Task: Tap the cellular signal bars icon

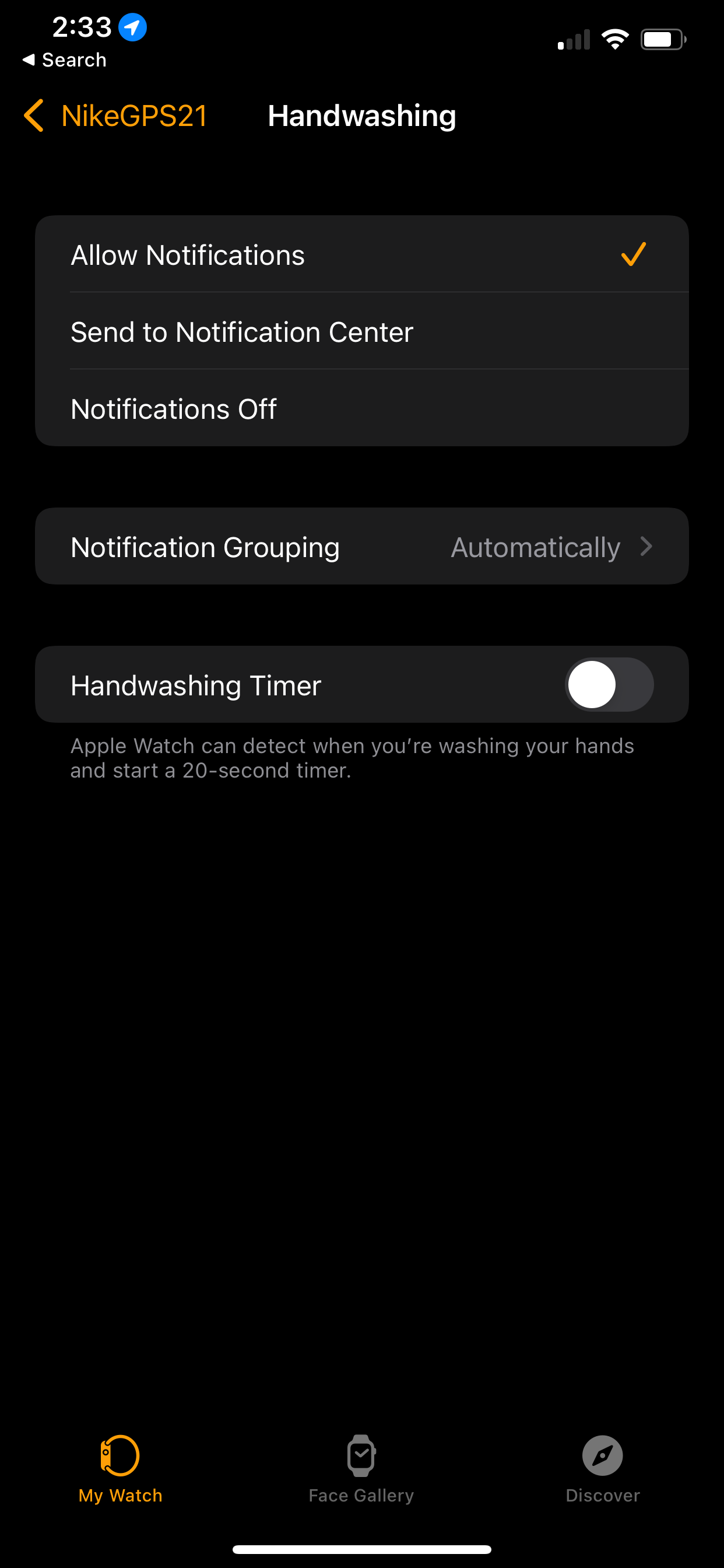Action: [572, 40]
